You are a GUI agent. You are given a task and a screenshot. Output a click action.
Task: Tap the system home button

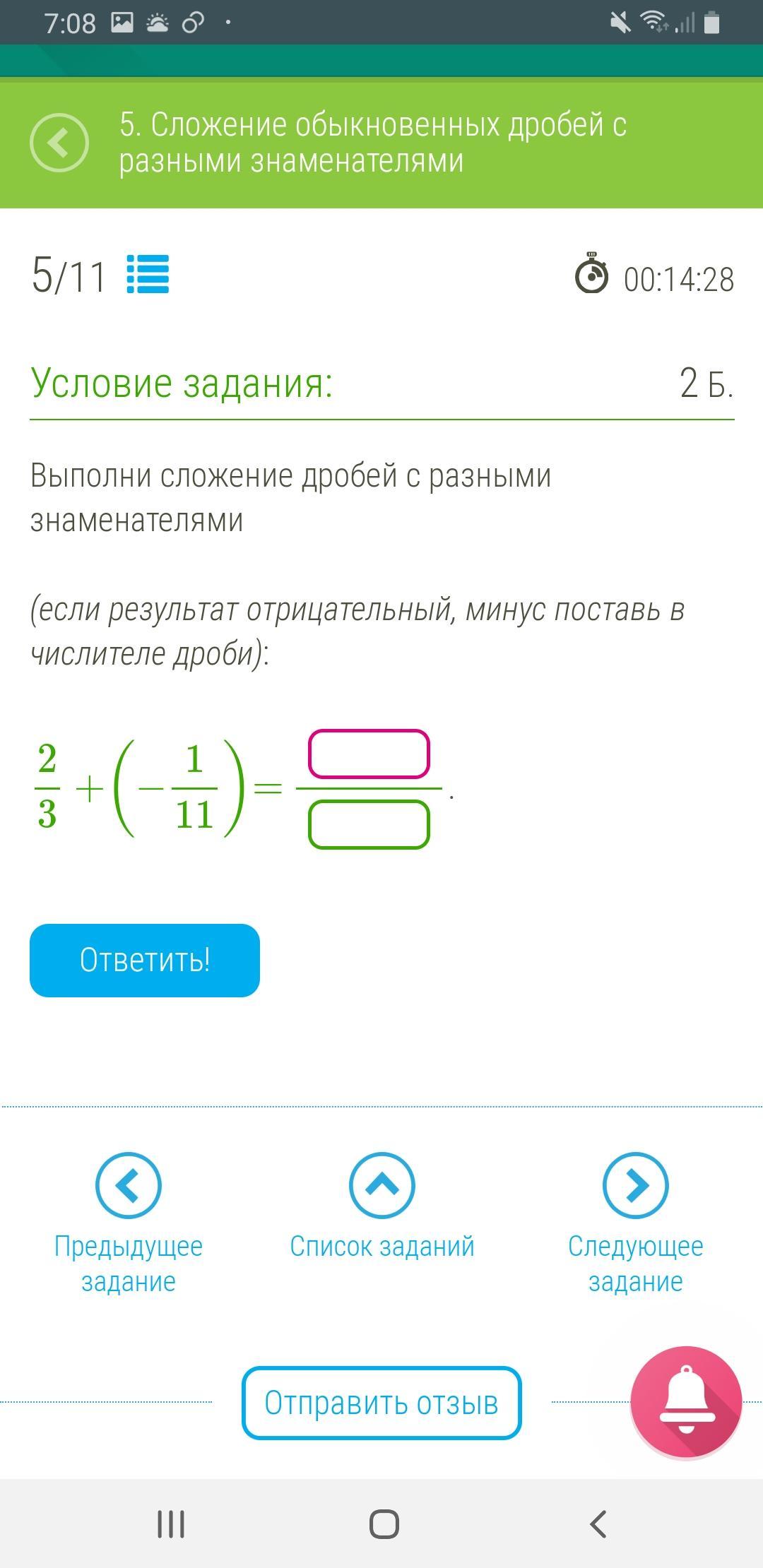(x=384, y=1524)
